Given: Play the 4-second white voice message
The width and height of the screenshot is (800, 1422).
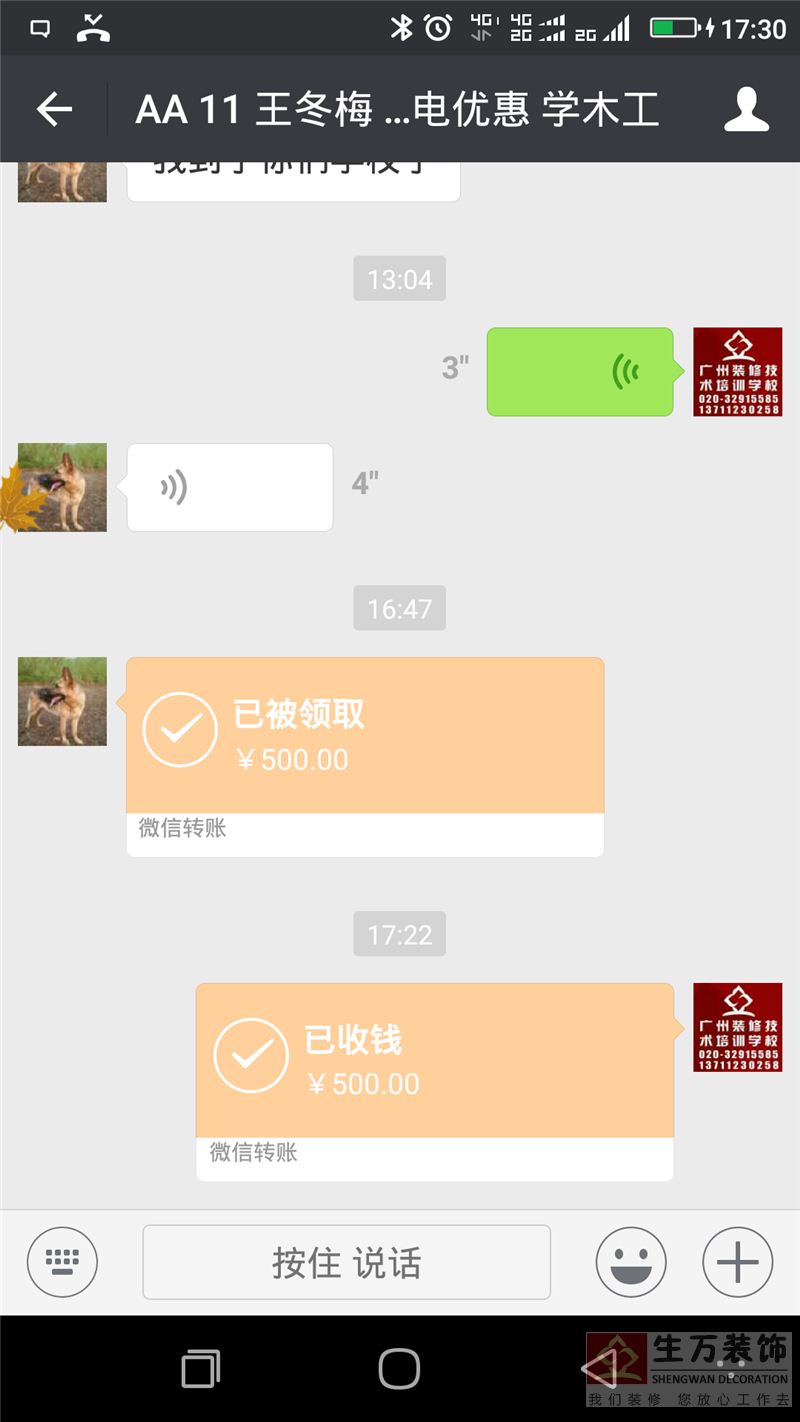Looking at the screenshot, I should [229, 487].
